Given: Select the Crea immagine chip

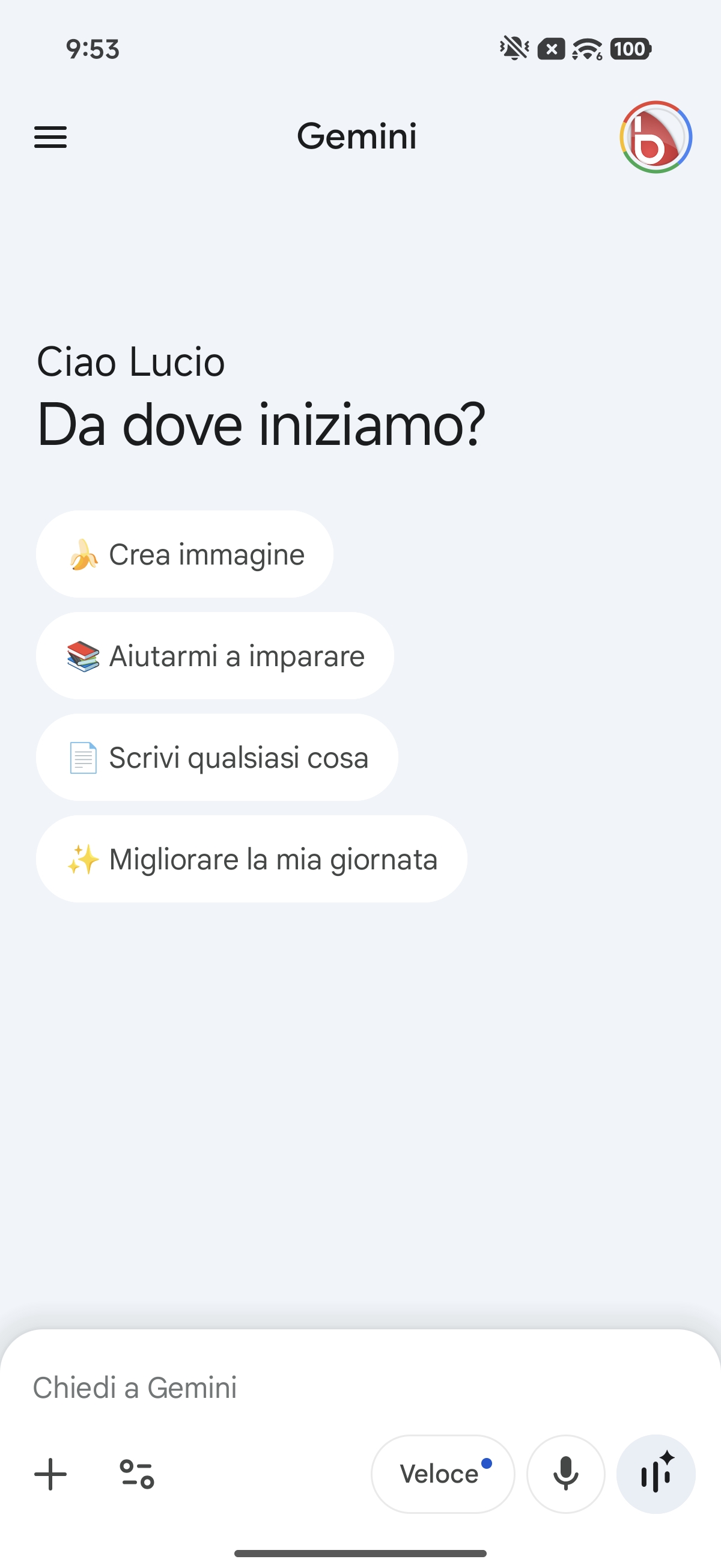Looking at the screenshot, I should click(x=184, y=554).
